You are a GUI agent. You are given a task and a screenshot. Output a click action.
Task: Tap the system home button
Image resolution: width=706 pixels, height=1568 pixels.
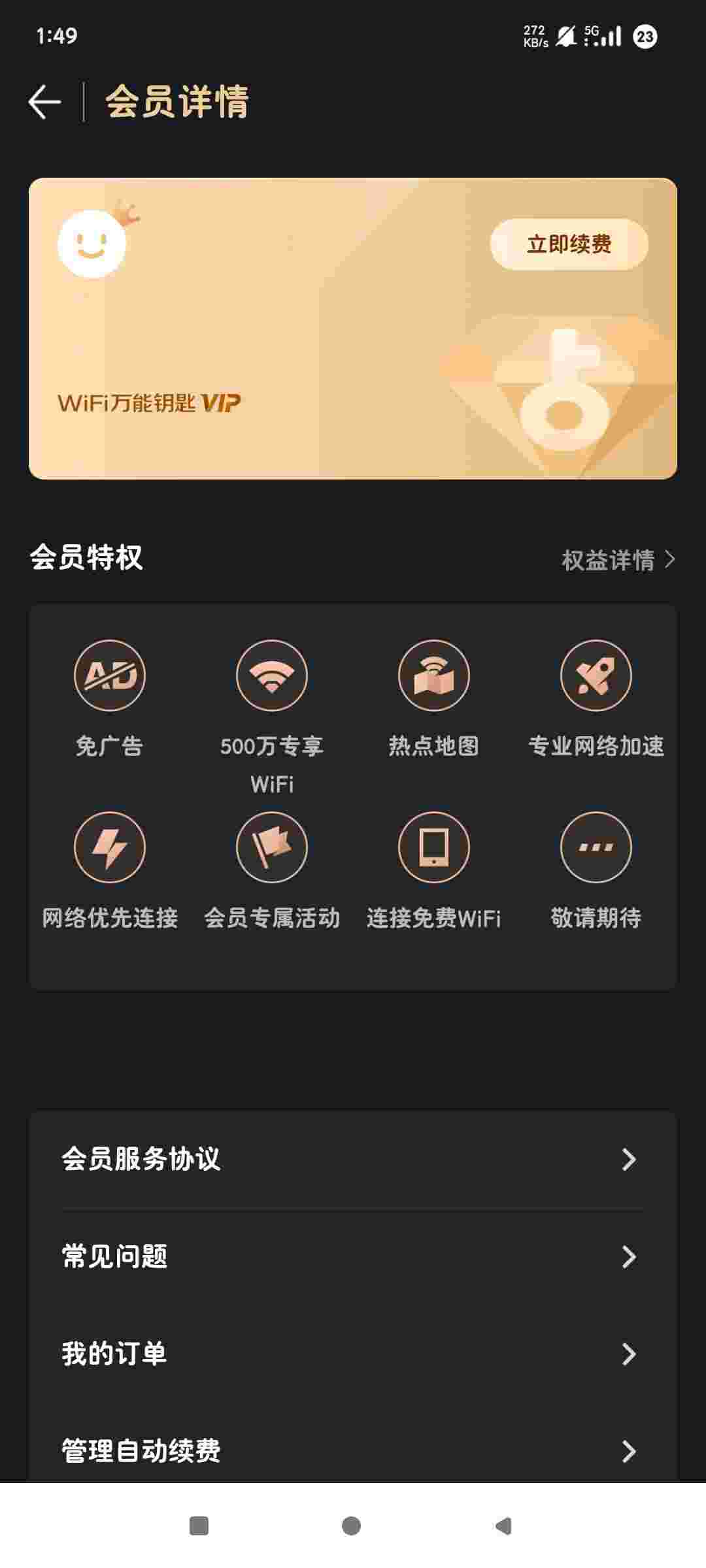click(x=351, y=1526)
